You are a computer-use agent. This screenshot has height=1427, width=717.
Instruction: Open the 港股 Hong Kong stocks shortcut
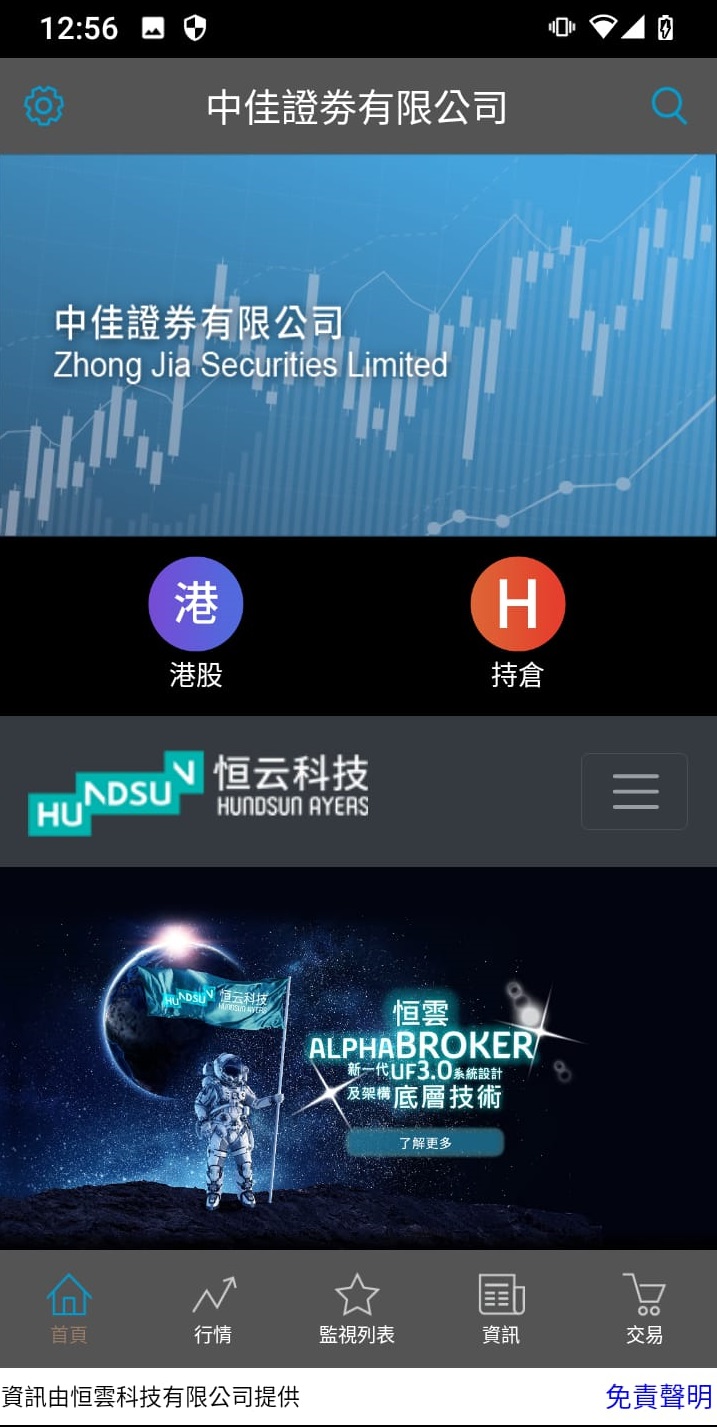[196, 620]
